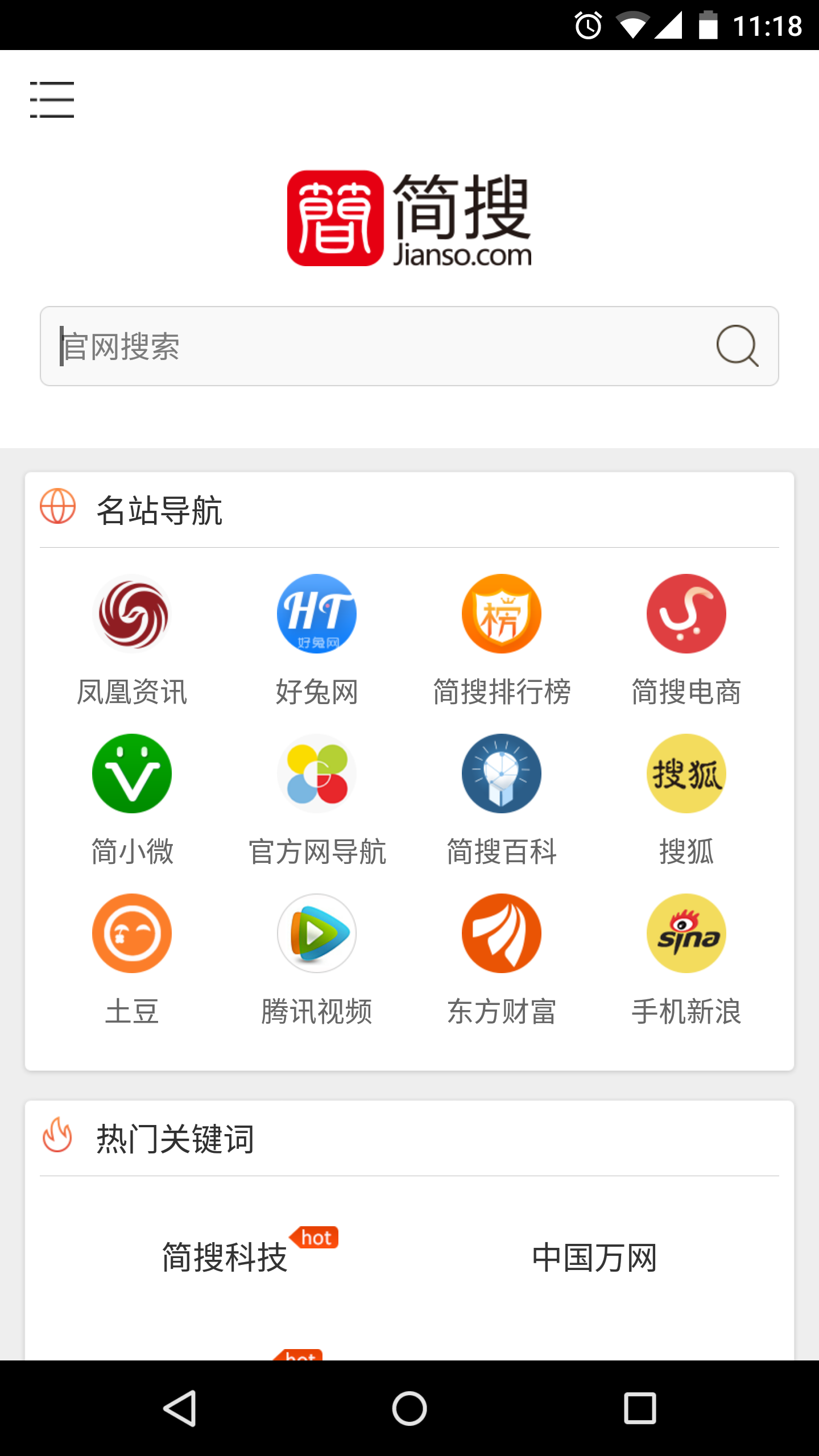Image resolution: width=819 pixels, height=1456 pixels.
Task: Open the hamburger menu
Action: pos(52,100)
